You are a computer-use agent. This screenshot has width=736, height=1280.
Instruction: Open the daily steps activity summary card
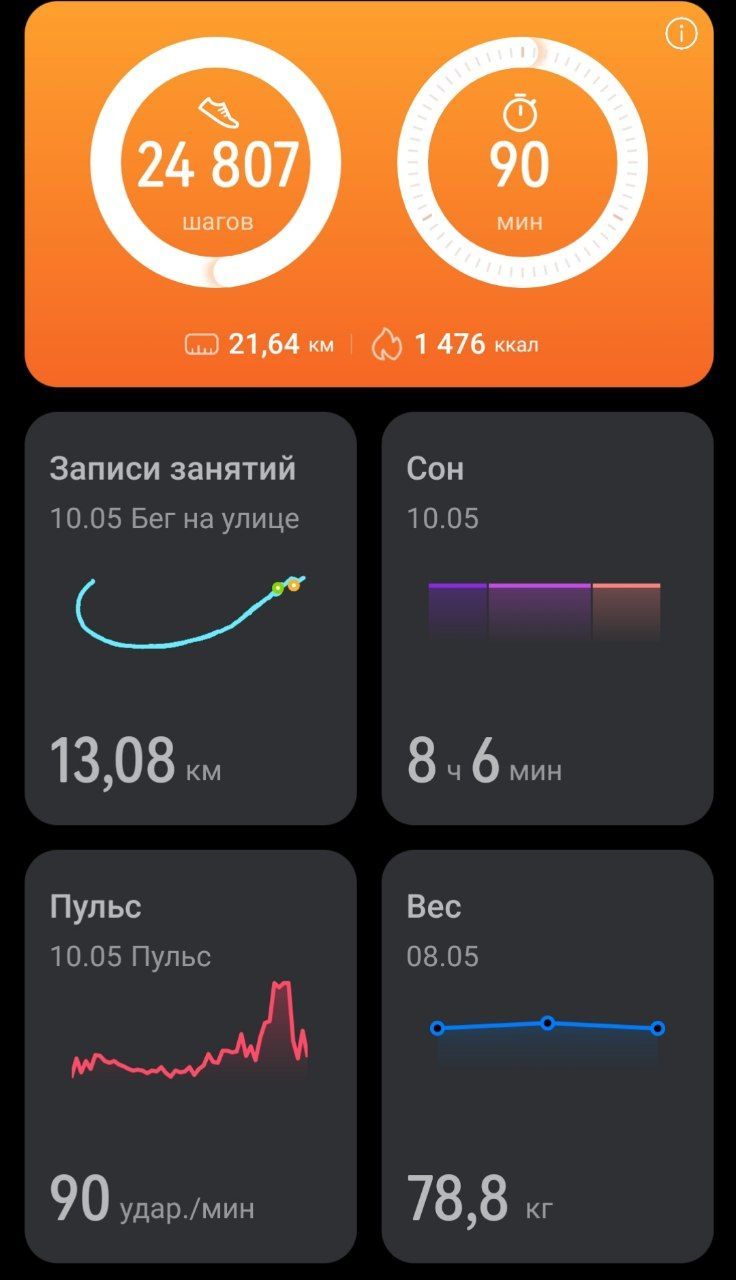217,163
